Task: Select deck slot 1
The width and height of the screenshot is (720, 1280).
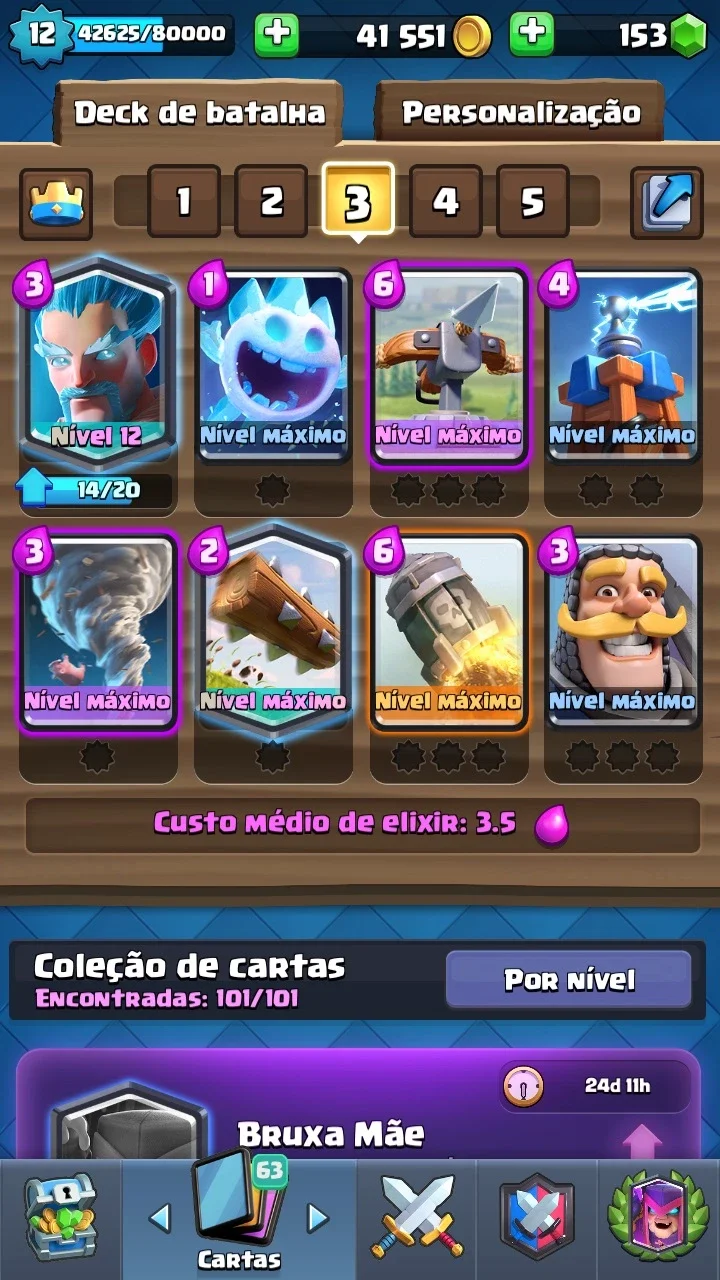Action: point(184,202)
